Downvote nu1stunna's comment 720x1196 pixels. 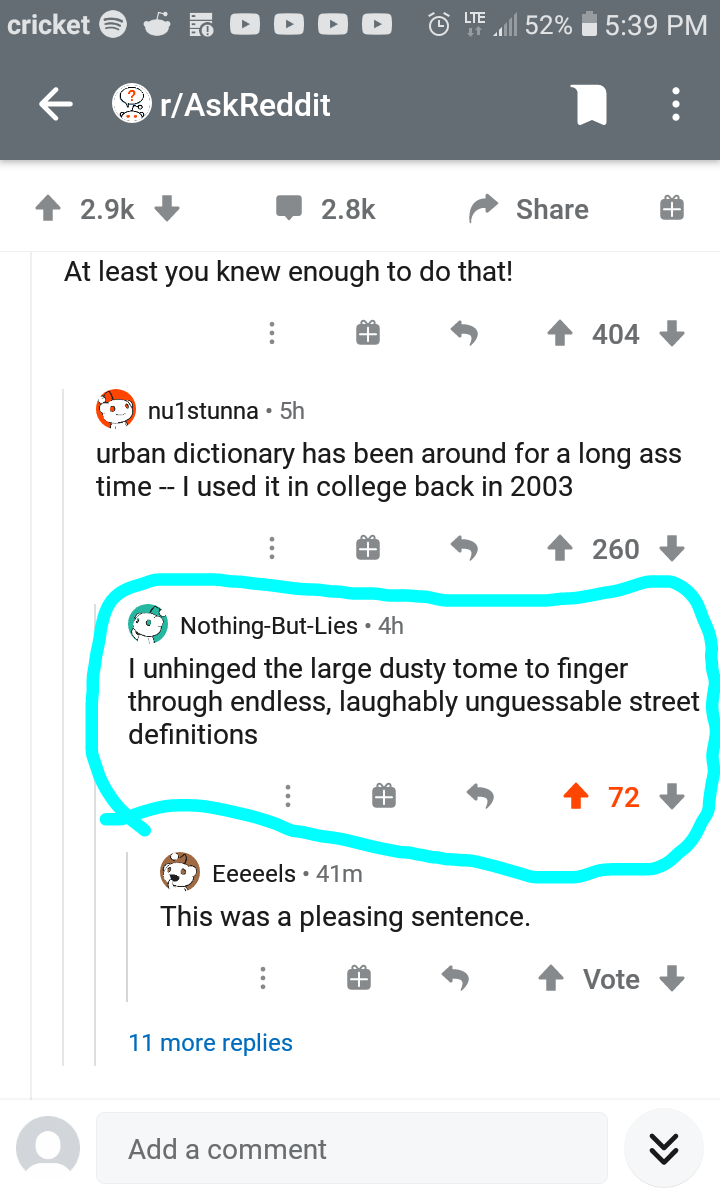pos(671,548)
